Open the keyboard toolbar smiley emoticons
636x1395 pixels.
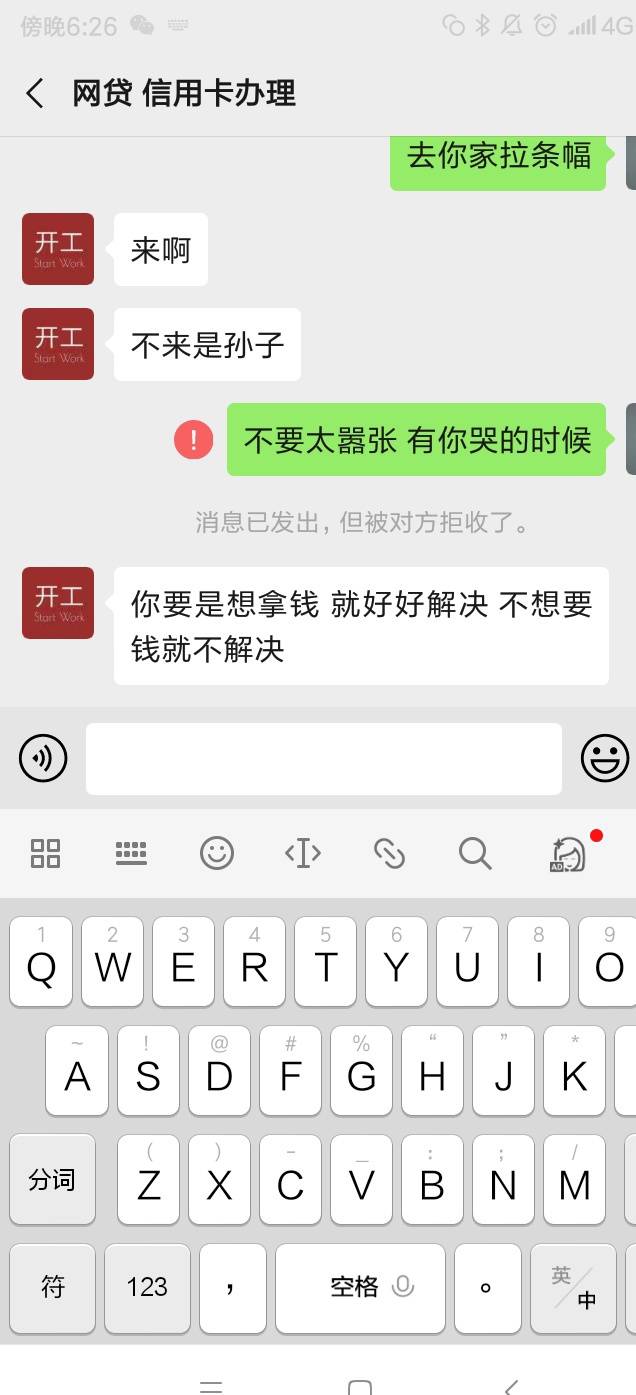(x=217, y=853)
